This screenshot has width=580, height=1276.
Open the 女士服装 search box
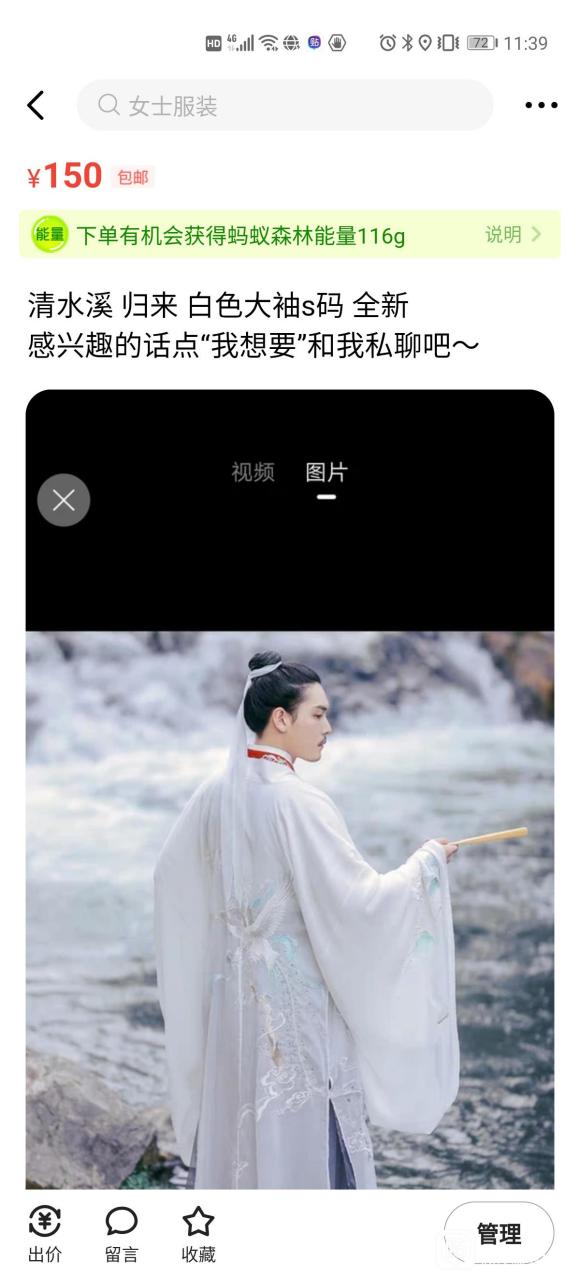pos(285,105)
